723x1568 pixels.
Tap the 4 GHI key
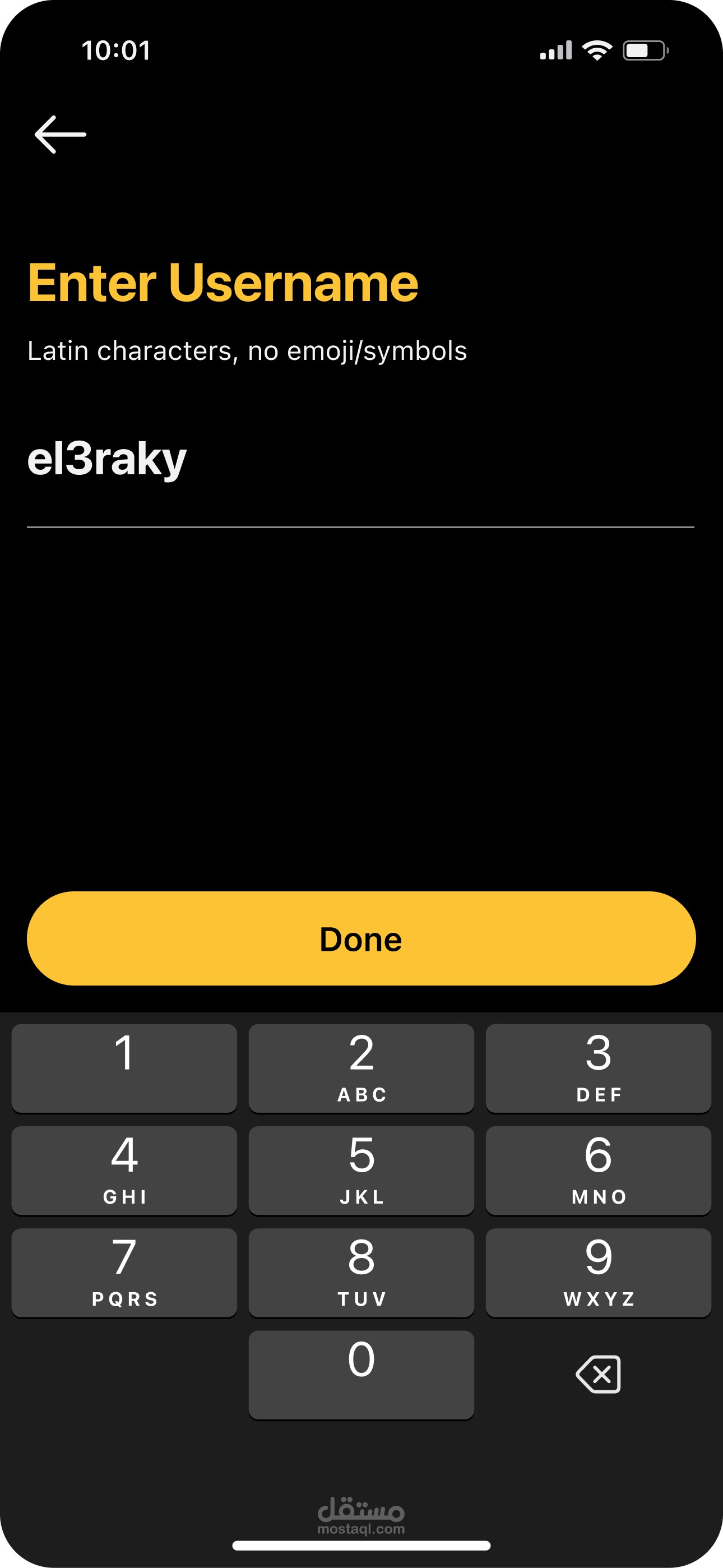click(x=124, y=1170)
